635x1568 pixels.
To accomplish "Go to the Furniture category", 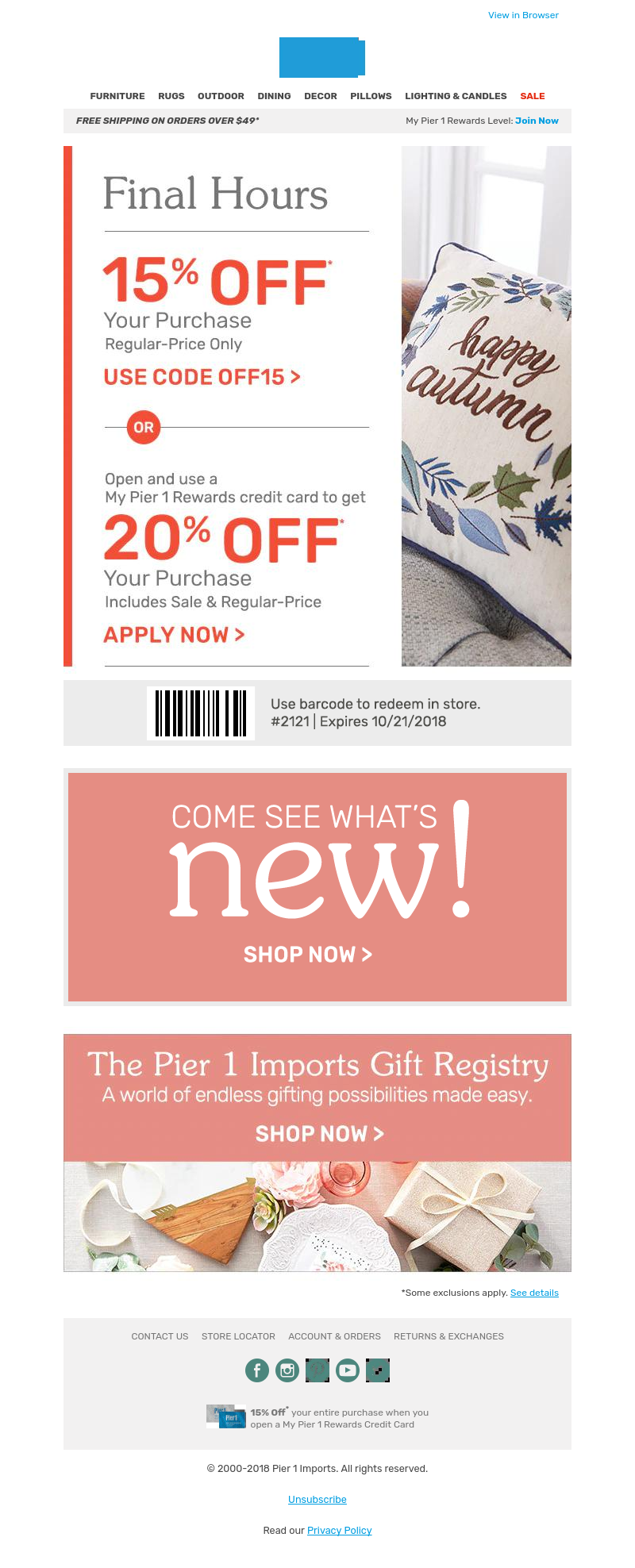I will (x=117, y=96).
